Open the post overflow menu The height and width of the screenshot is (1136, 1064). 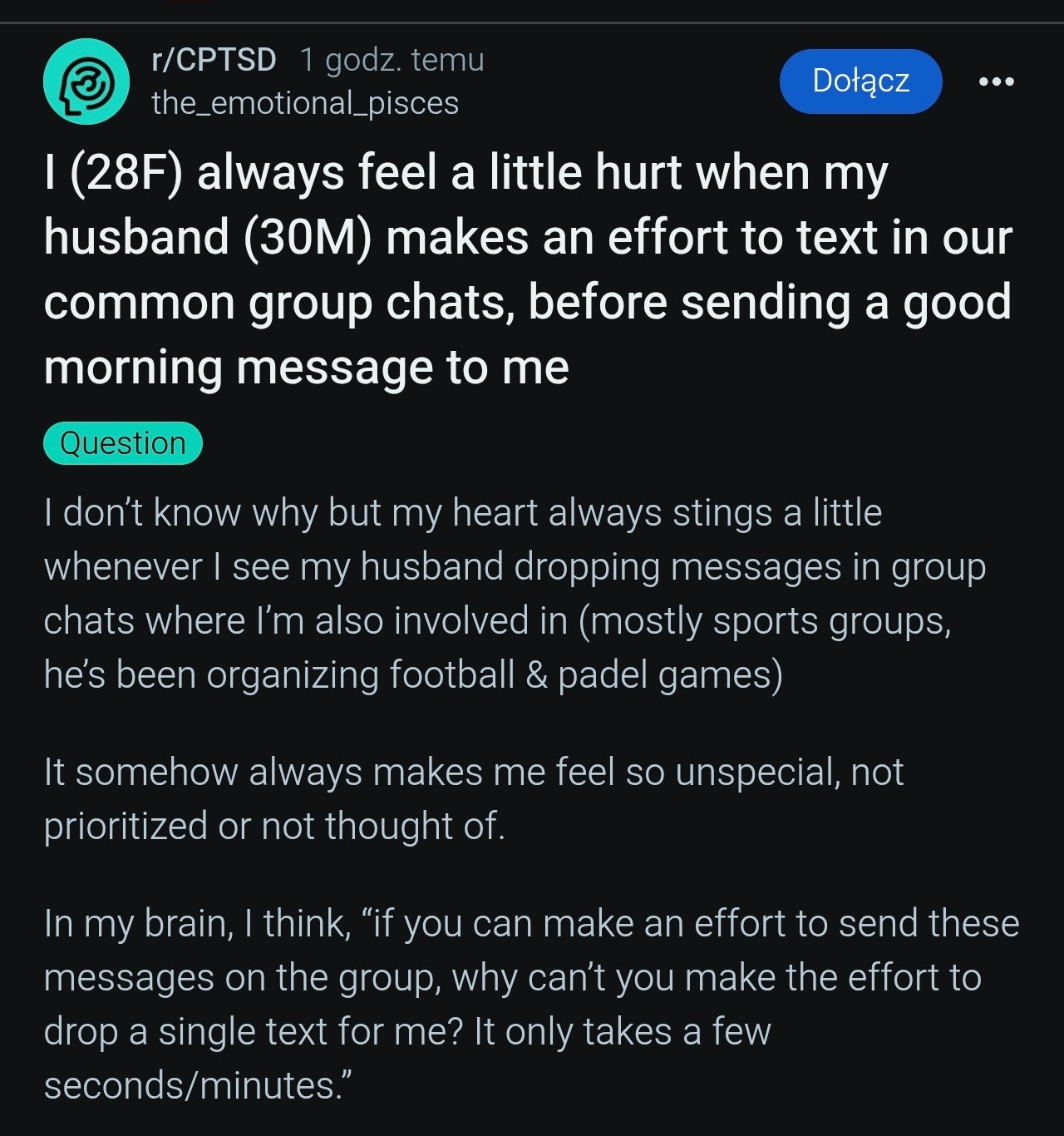pyautogui.click(x=997, y=81)
